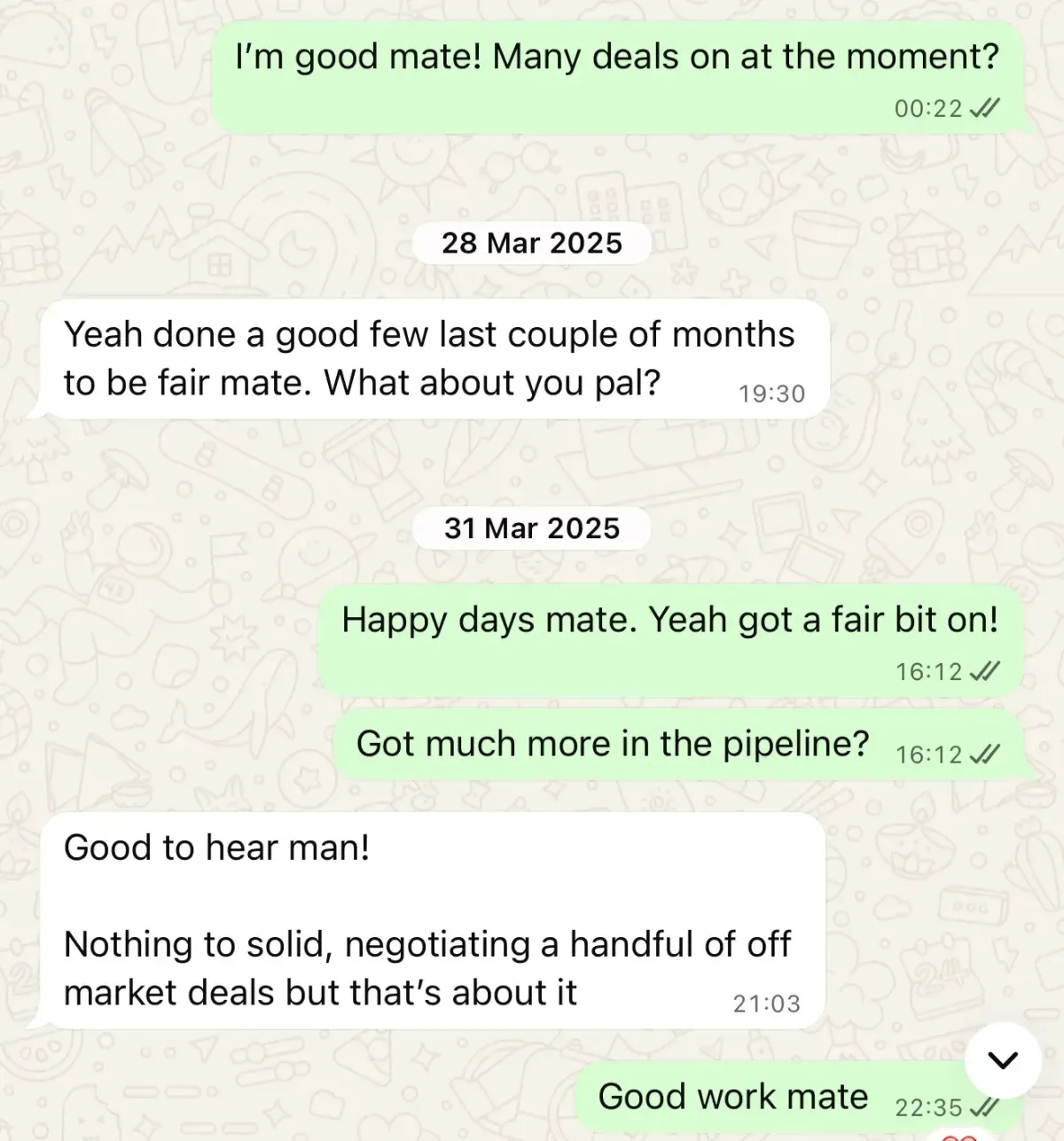Jump to the latest message with the down arrow
The height and width of the screenshot is (1141, 1064).
(x=1002, y=1059)
